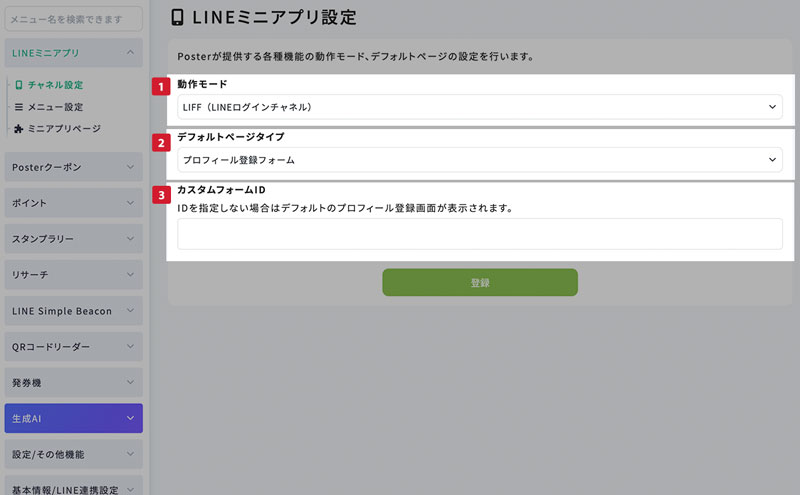The image size is (800, 495).
Task: Open チャネル設定 in the sidebar
Action: click(x=55, y=85)
